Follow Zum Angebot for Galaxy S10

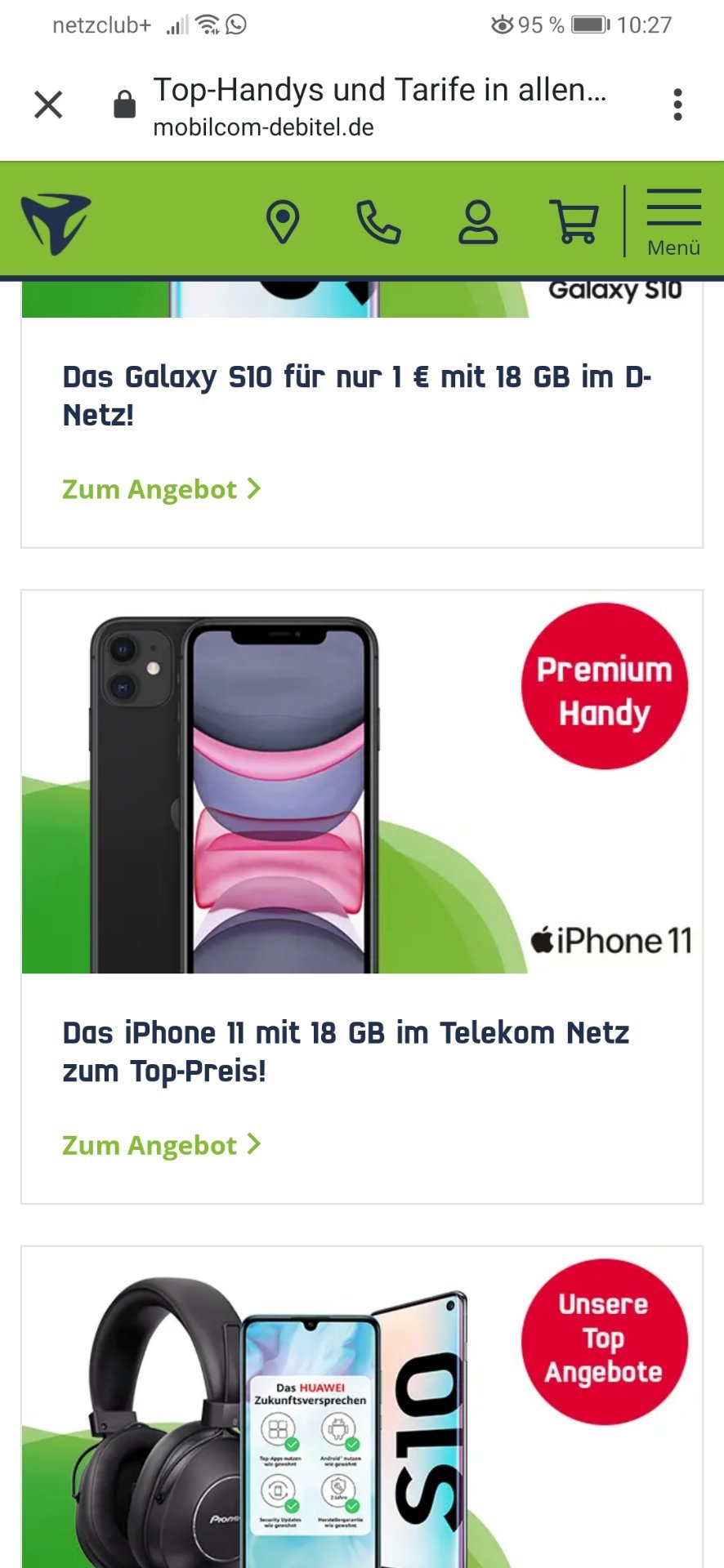coord(162,489)
